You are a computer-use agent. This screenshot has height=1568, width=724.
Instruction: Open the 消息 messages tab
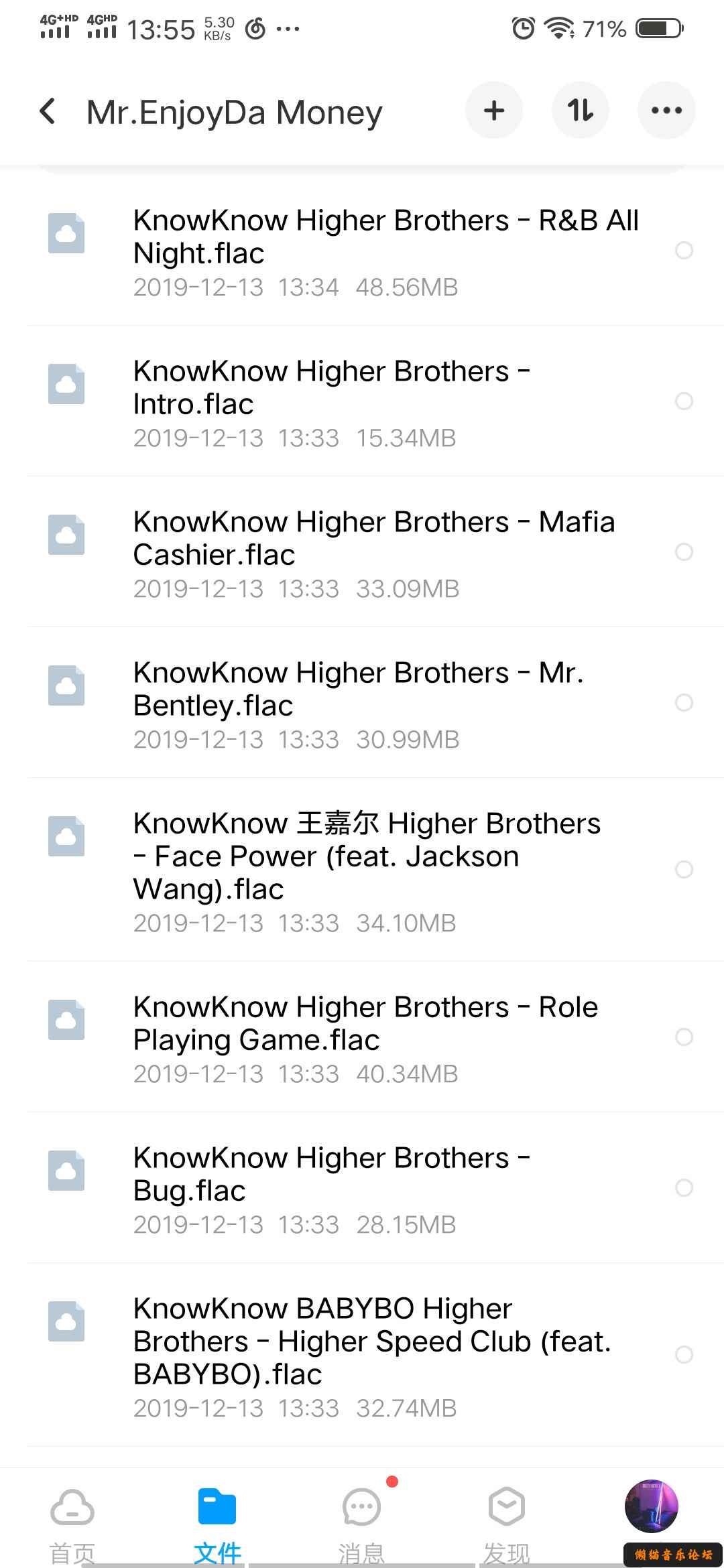(362, 1522)
